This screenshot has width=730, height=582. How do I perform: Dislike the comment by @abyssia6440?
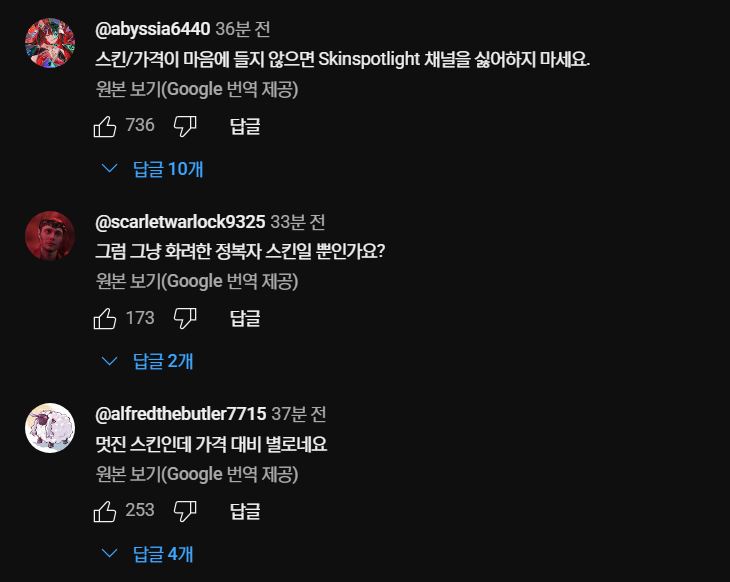tap(185, 126)
